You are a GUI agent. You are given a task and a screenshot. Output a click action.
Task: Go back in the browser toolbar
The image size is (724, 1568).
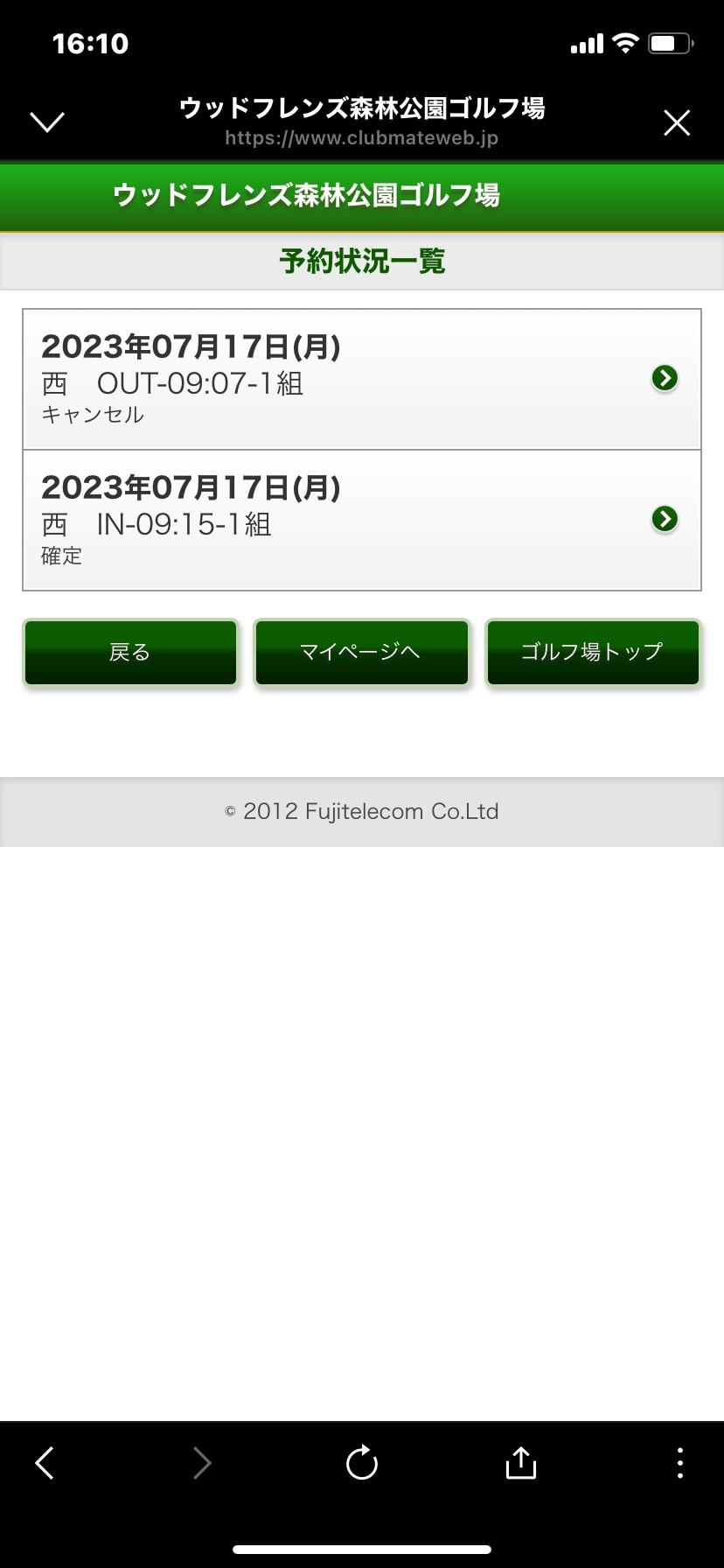pyautogui.click(x=45, y=1462)
